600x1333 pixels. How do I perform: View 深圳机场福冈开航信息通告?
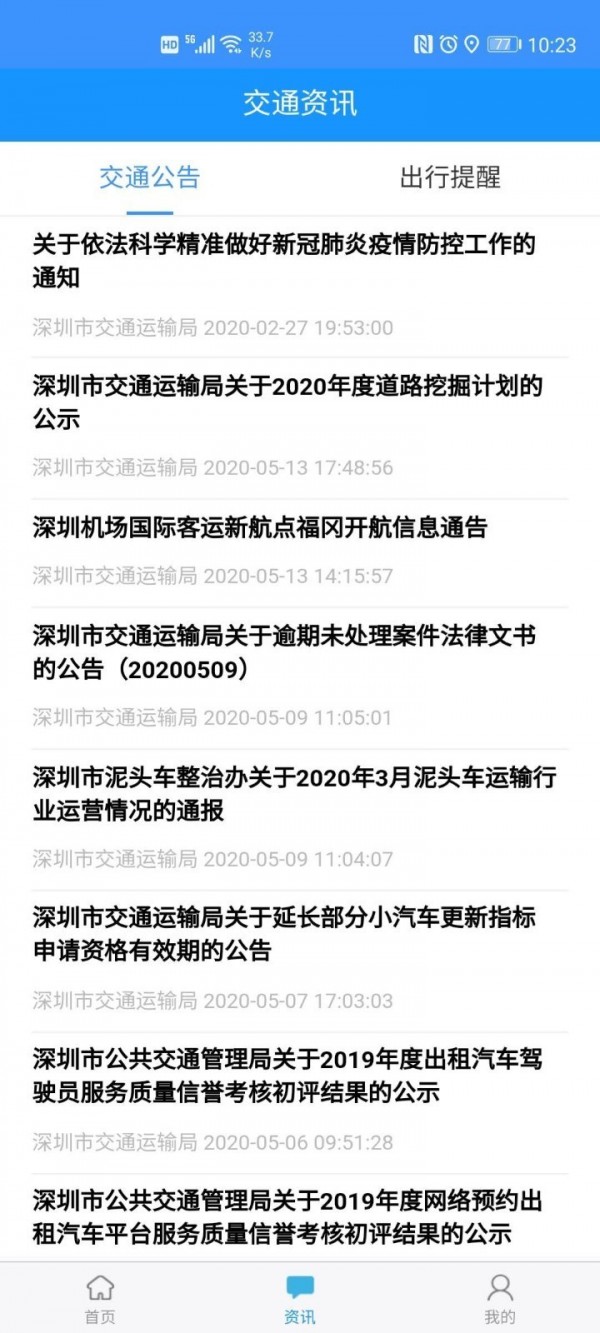coord(260,527)
